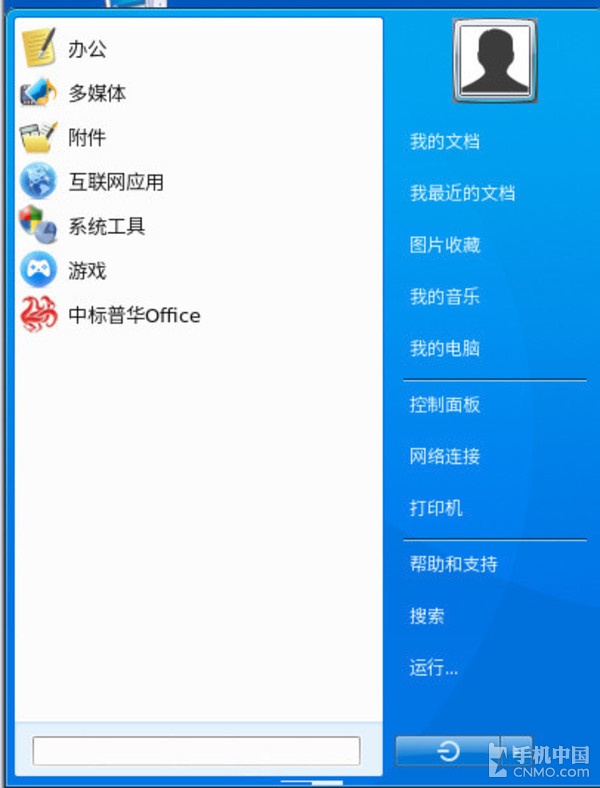
Task: Open 图片收藏
Action: click(445, 245)
